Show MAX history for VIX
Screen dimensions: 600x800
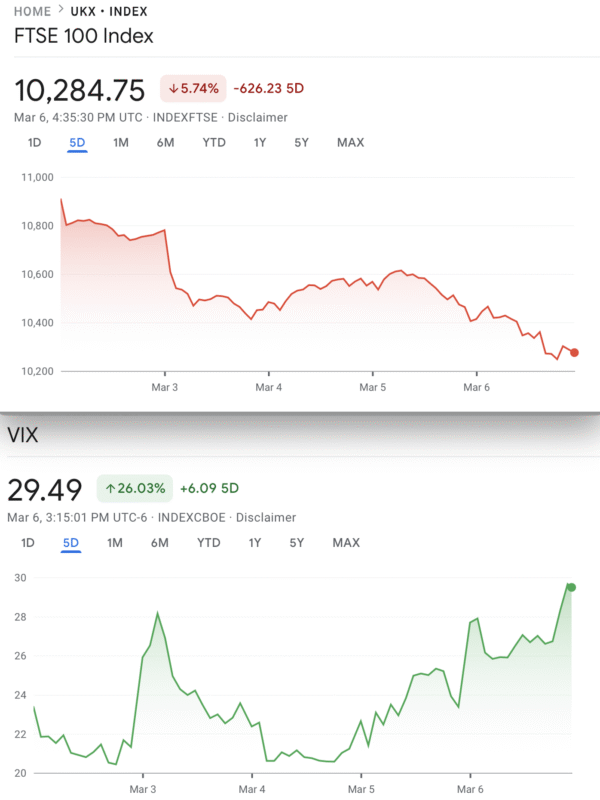346,543
